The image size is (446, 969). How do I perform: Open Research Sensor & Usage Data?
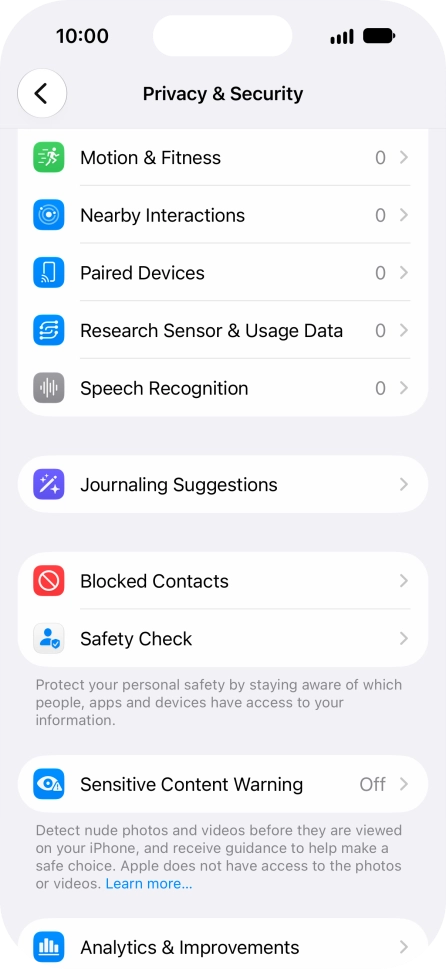[x=222, y=331]
